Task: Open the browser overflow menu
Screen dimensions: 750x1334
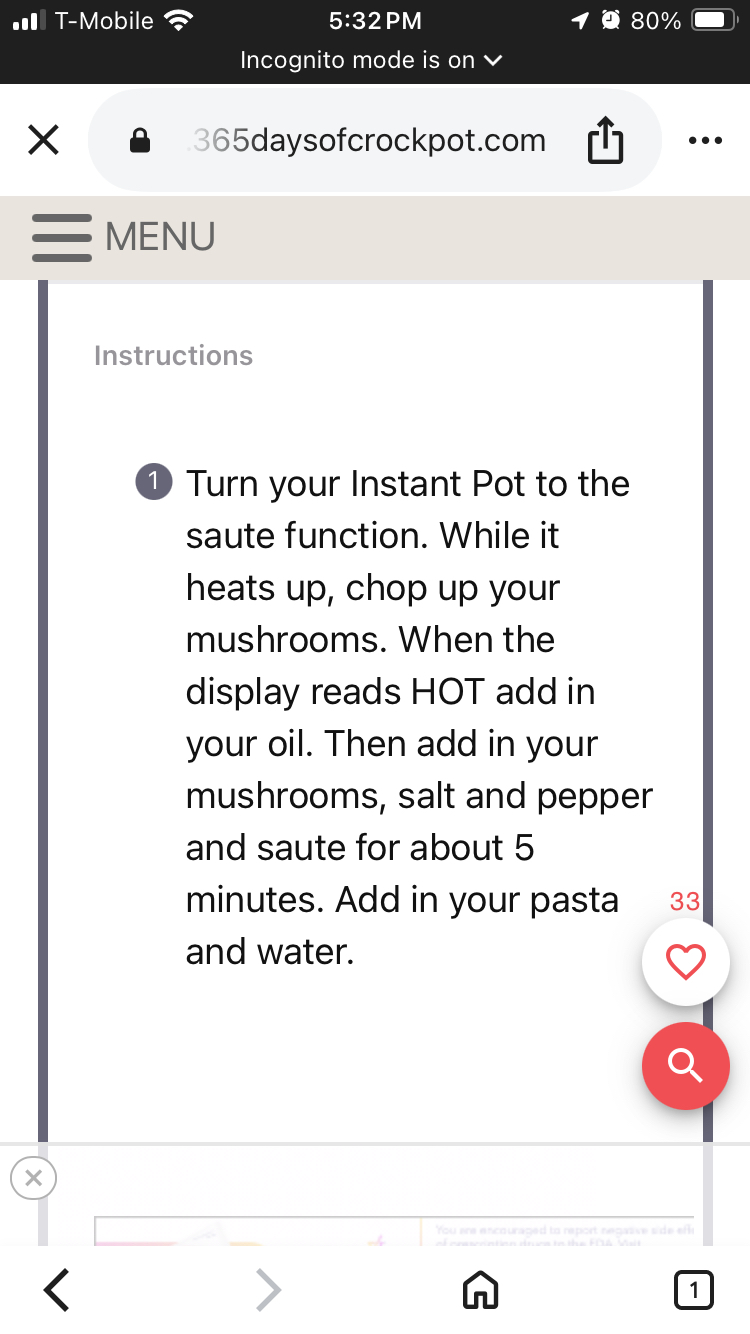Action: [705, 141]
